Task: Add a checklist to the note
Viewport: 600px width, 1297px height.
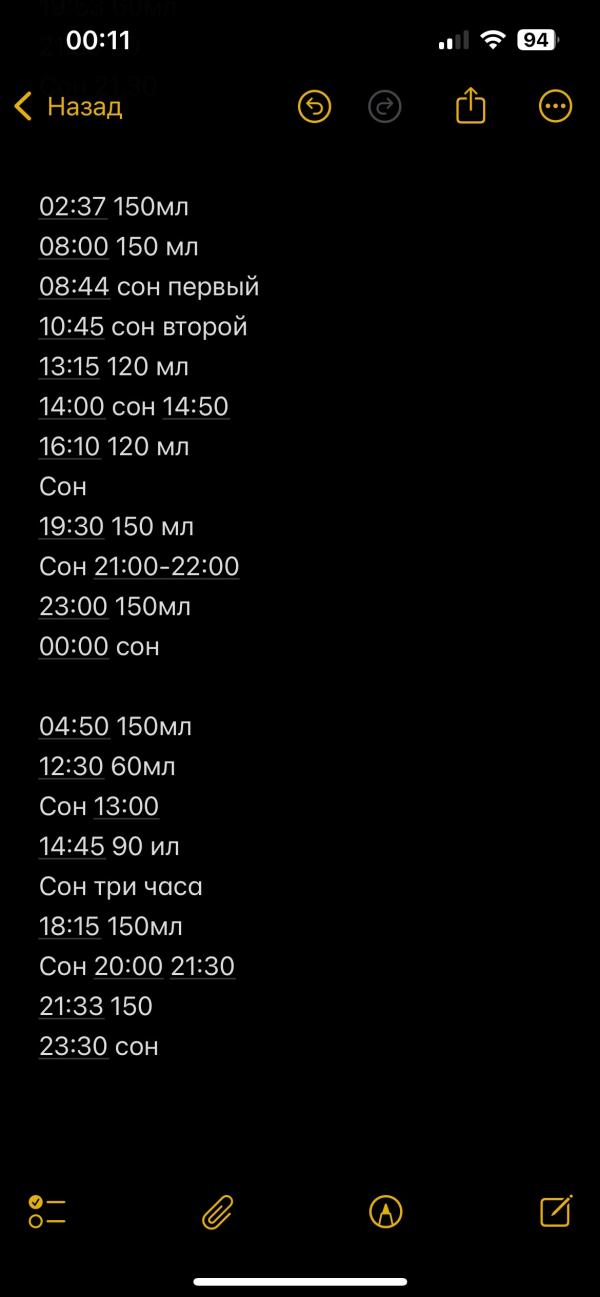Action: pos(47,1211)
